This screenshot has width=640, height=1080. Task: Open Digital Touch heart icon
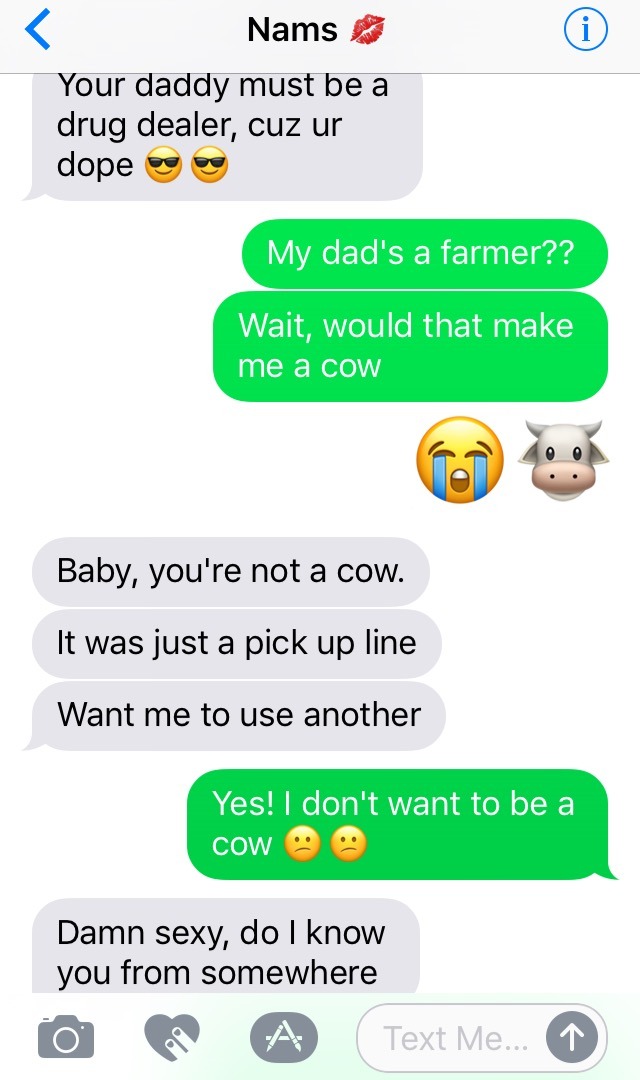[172, 1037]
